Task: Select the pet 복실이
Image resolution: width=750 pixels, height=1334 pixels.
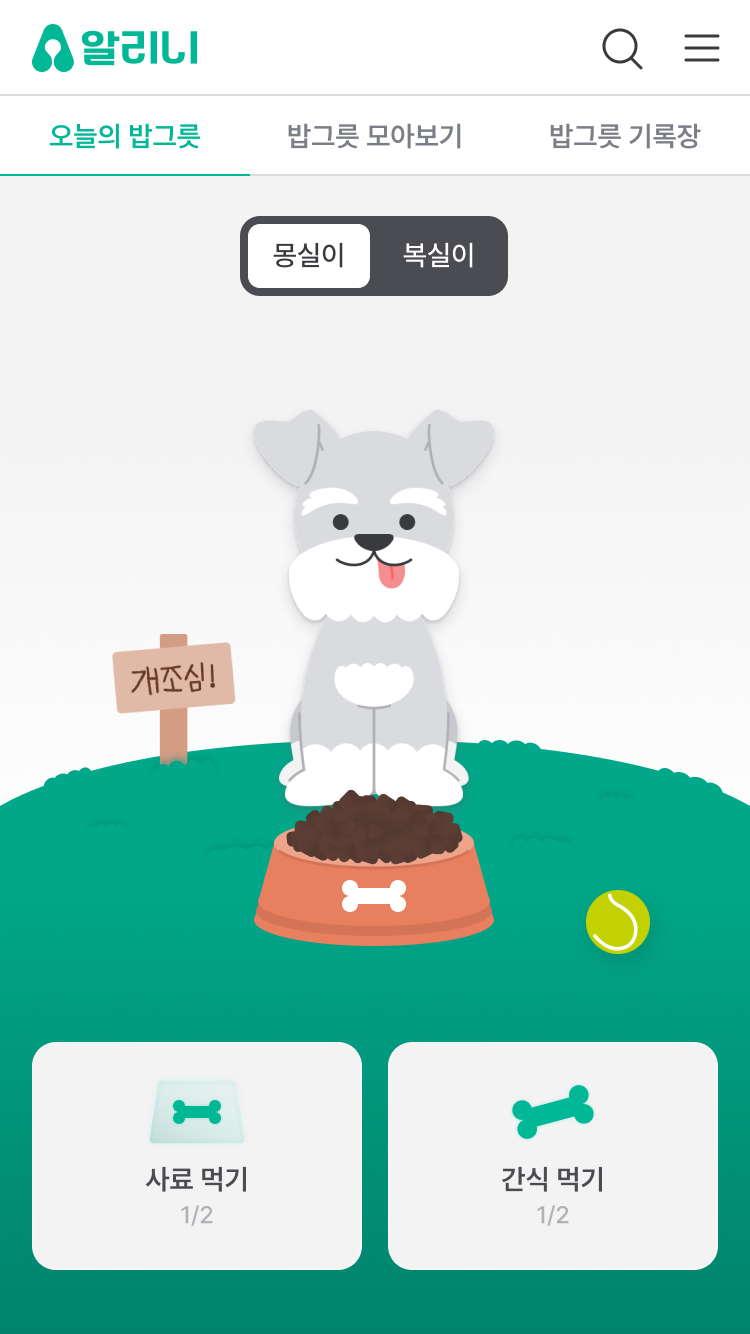Action: pyautogui.click(x=438, y=256)
